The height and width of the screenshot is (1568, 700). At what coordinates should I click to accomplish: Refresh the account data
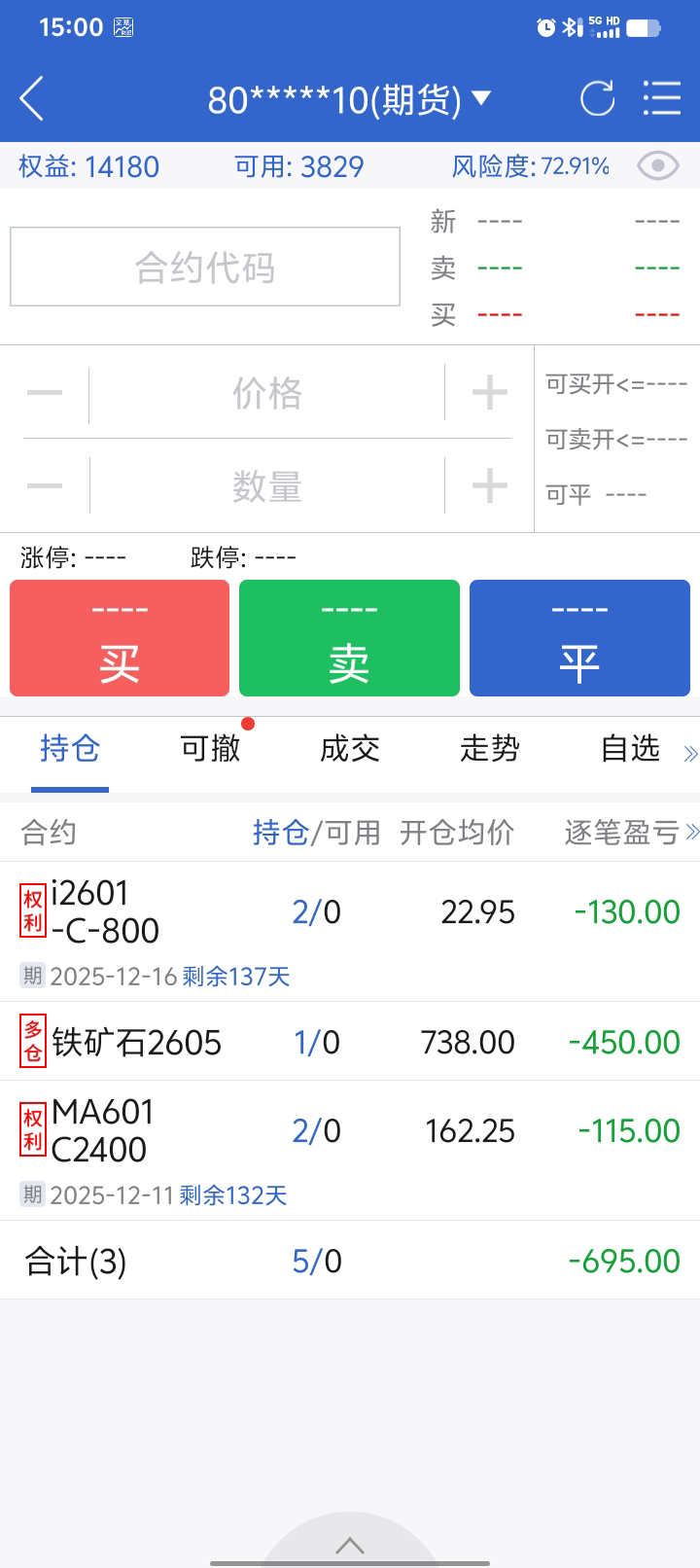point(597,99)
